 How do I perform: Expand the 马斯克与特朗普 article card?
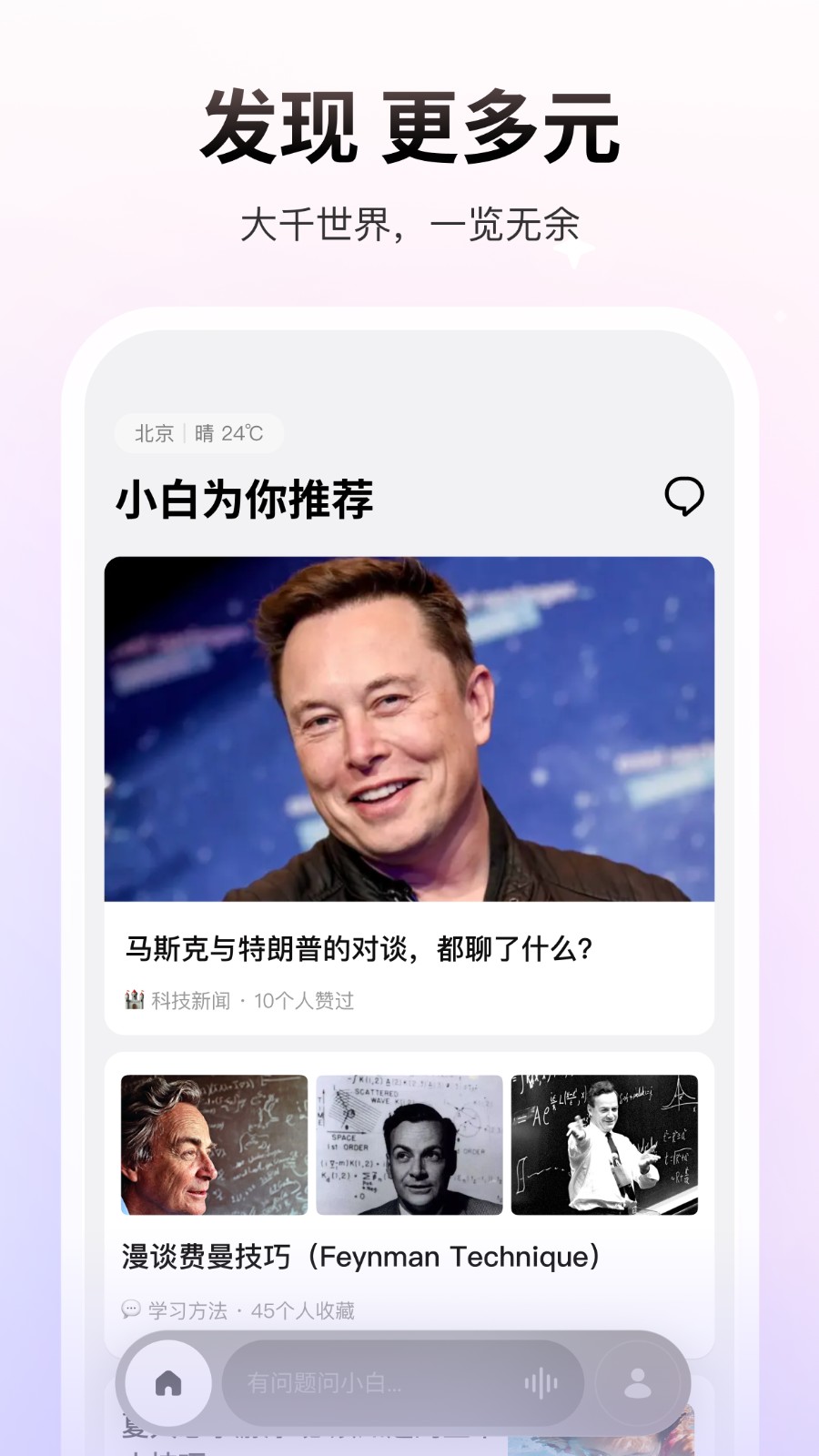409,792
